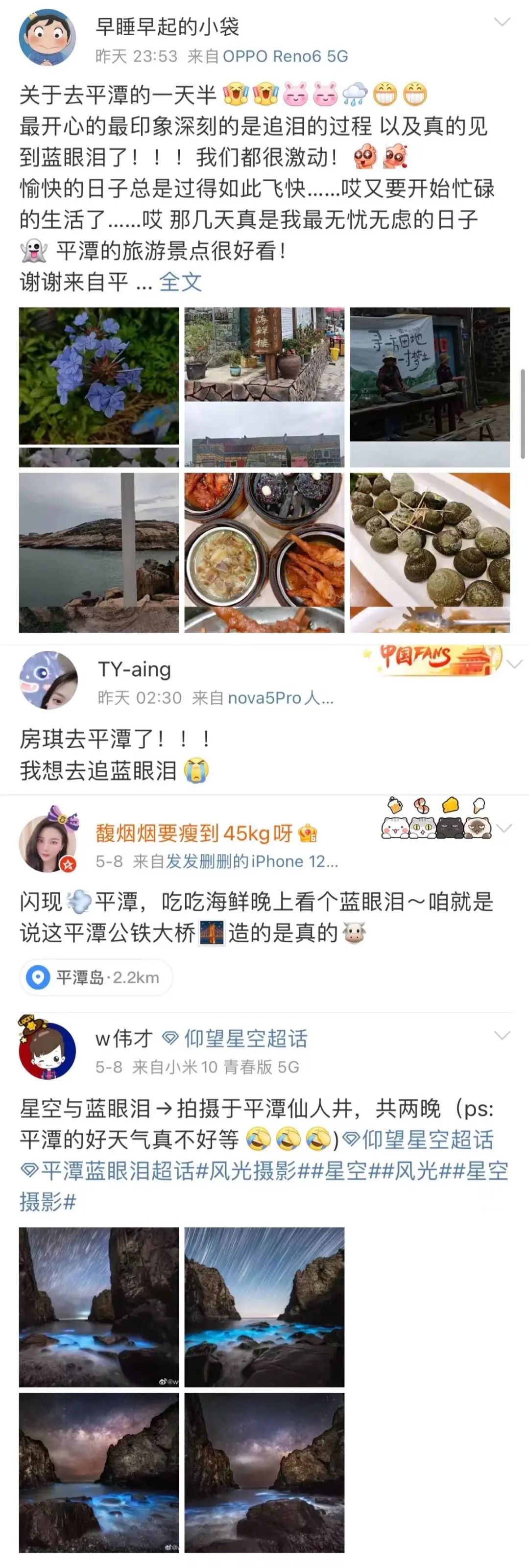Screen dimensions: 529x1568
Task: Open options chevron on w伟才's post
Action: point(502,1035)
